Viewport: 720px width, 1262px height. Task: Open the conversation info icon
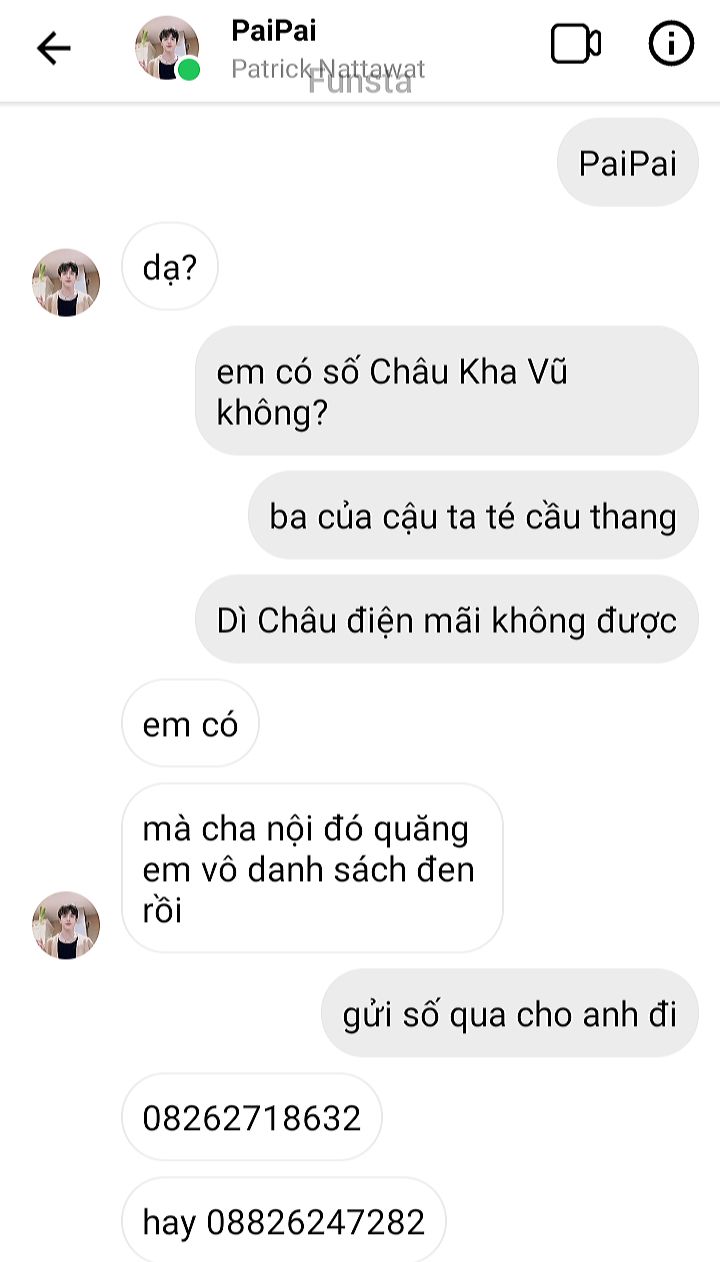[x=671, y=44]
